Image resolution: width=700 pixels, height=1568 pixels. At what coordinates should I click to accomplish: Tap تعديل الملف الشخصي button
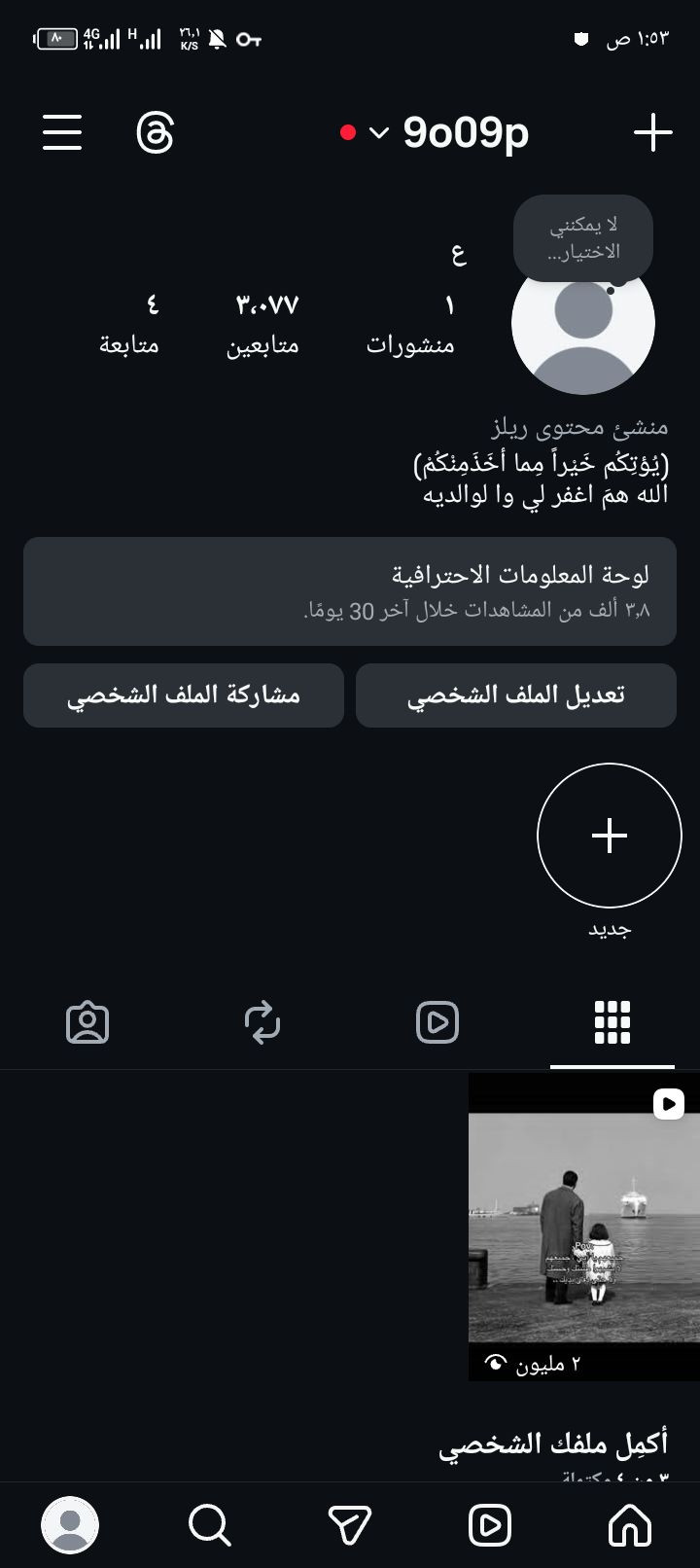516,695
